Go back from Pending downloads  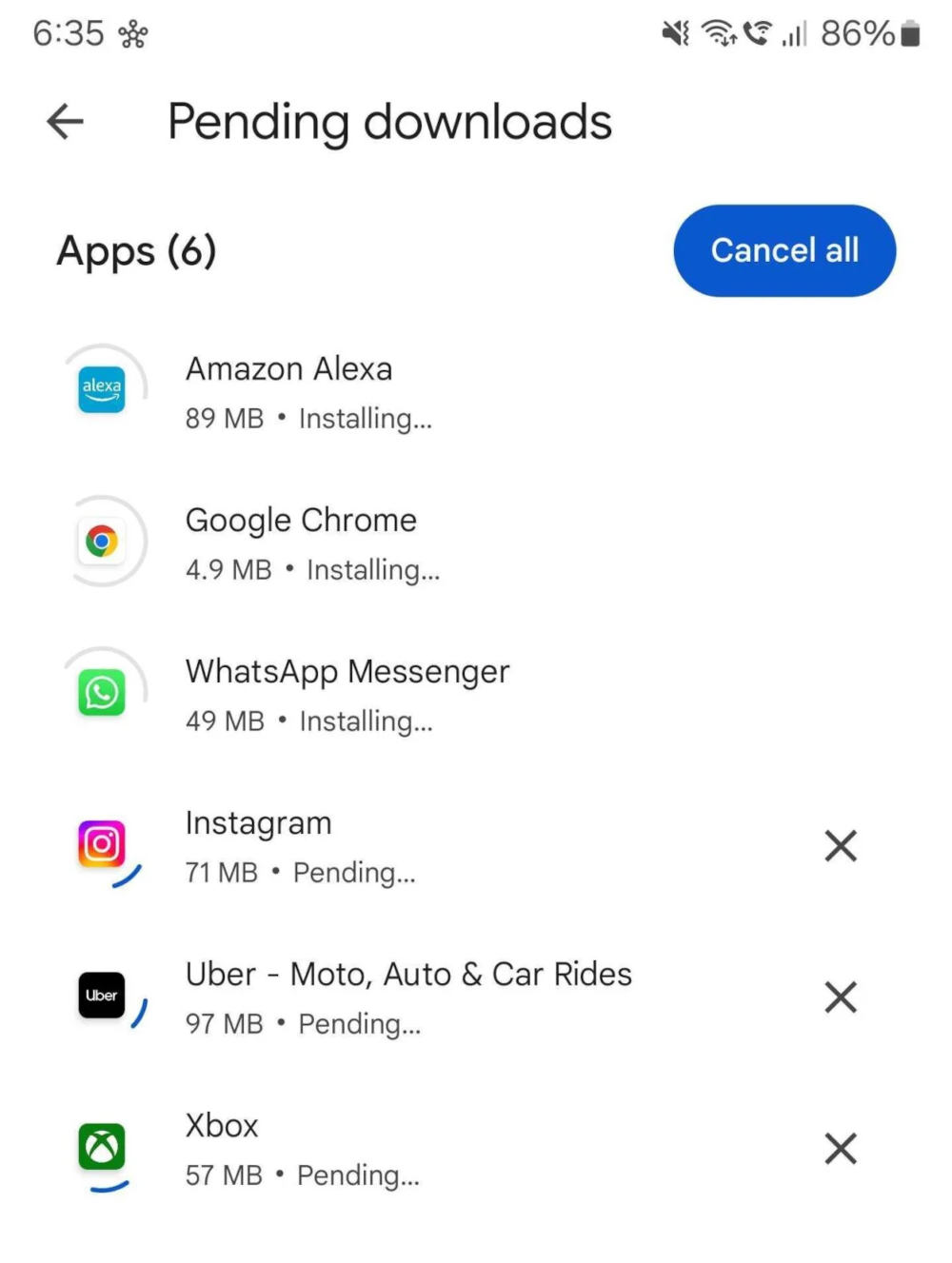coord(65,122)
